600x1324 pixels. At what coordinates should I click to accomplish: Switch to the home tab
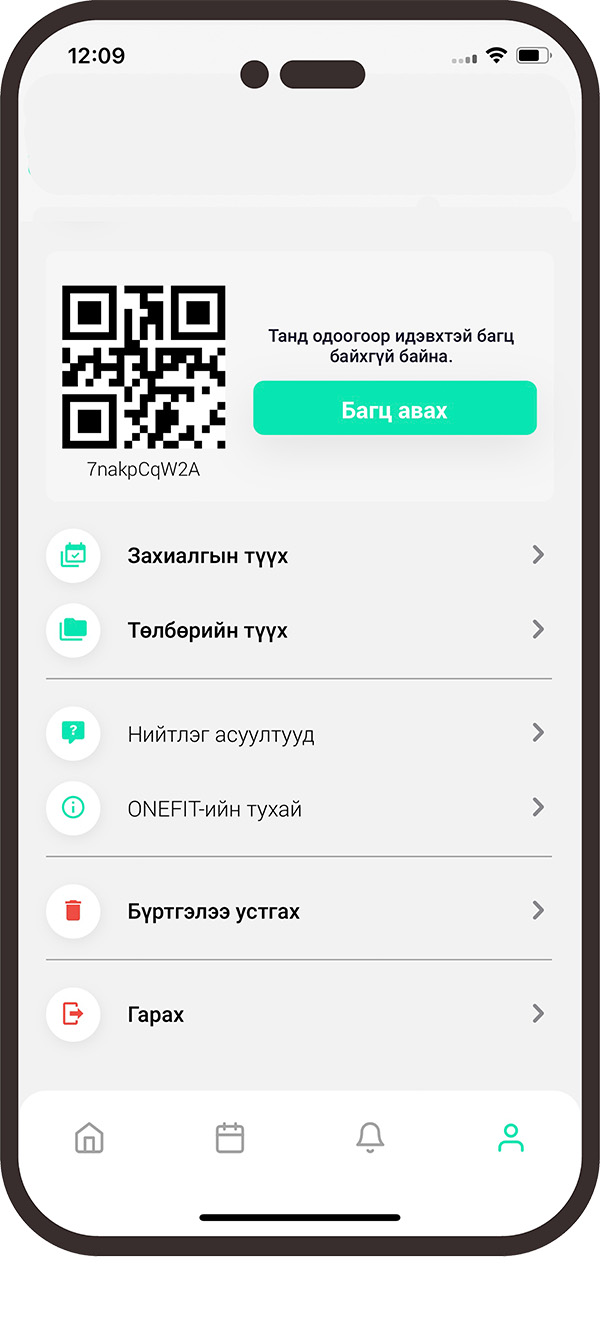(x=89, y=1137)
